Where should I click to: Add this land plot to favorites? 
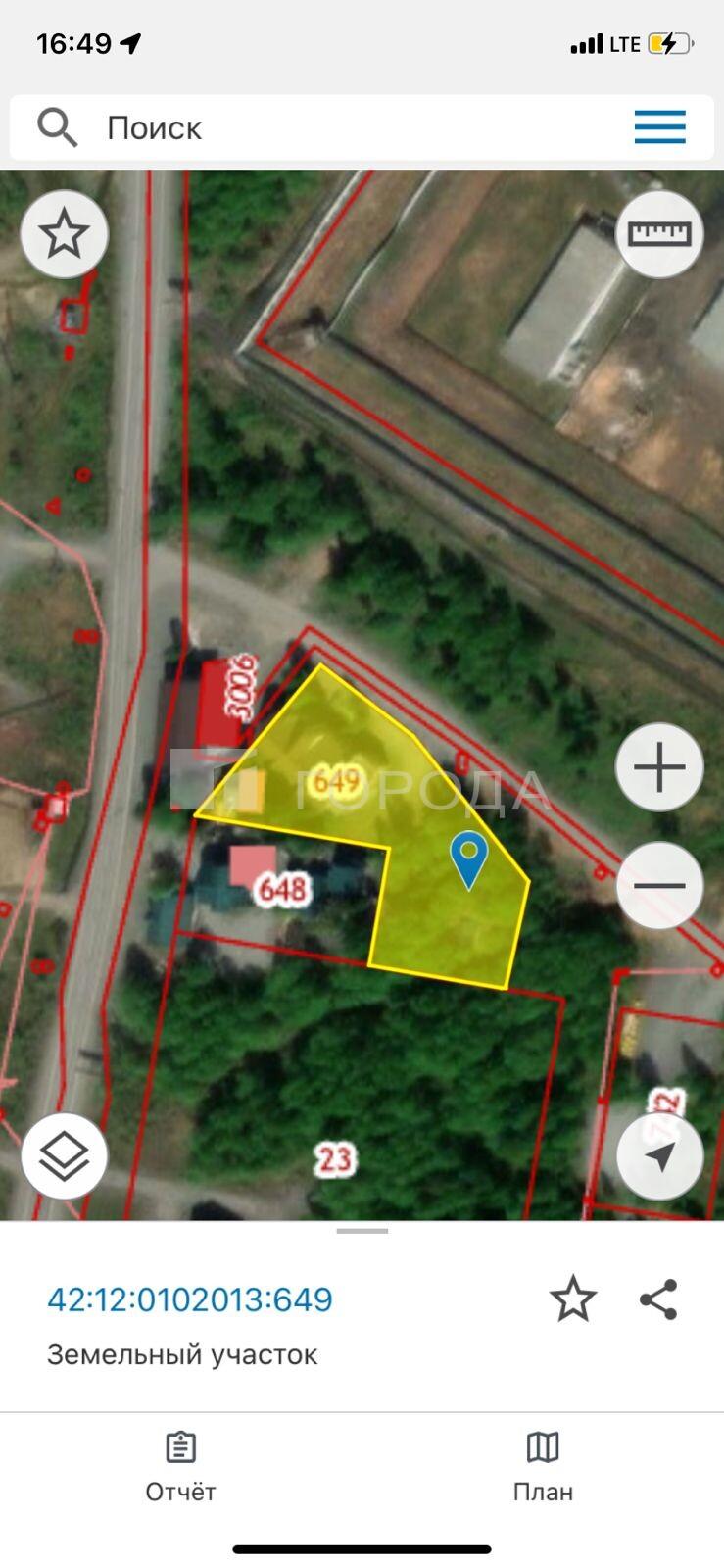[573, 1299]
